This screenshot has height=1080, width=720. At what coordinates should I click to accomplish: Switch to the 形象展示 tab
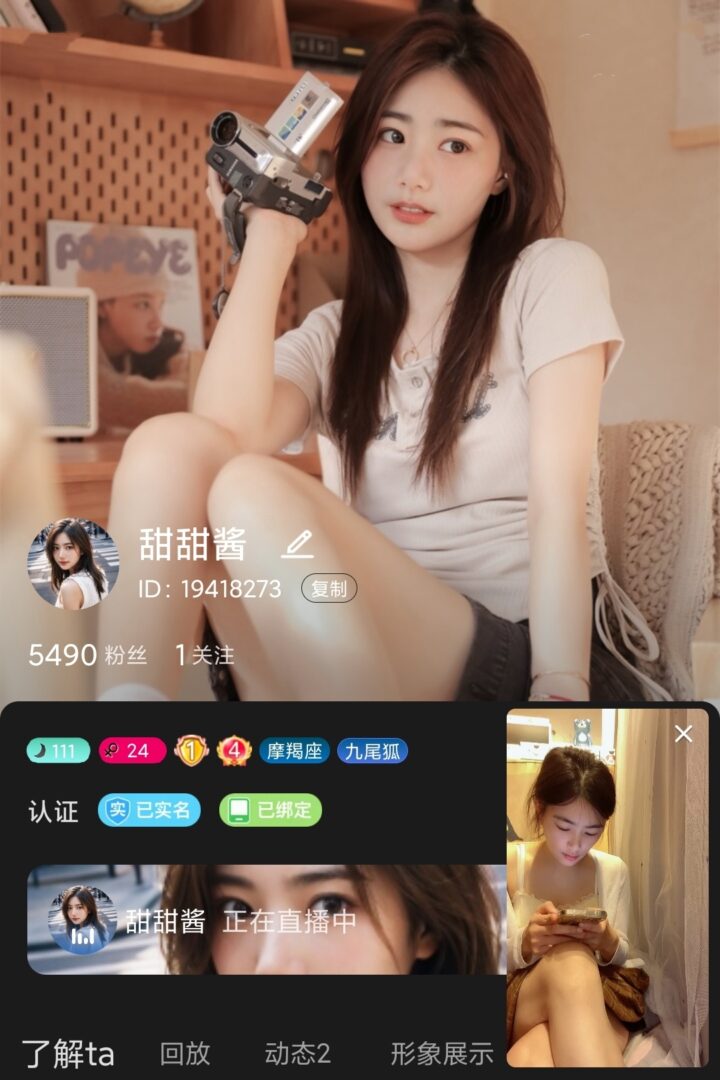point(441,1053)
